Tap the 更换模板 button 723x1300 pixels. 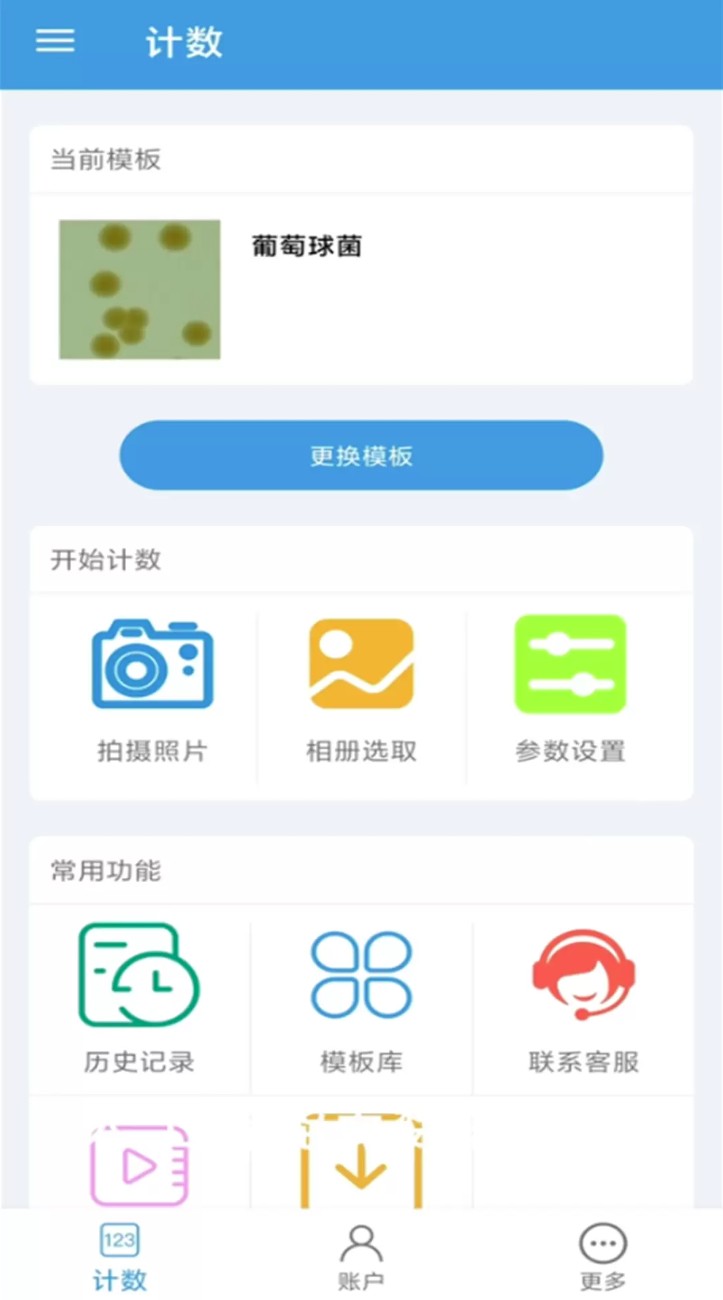[361, 456]
